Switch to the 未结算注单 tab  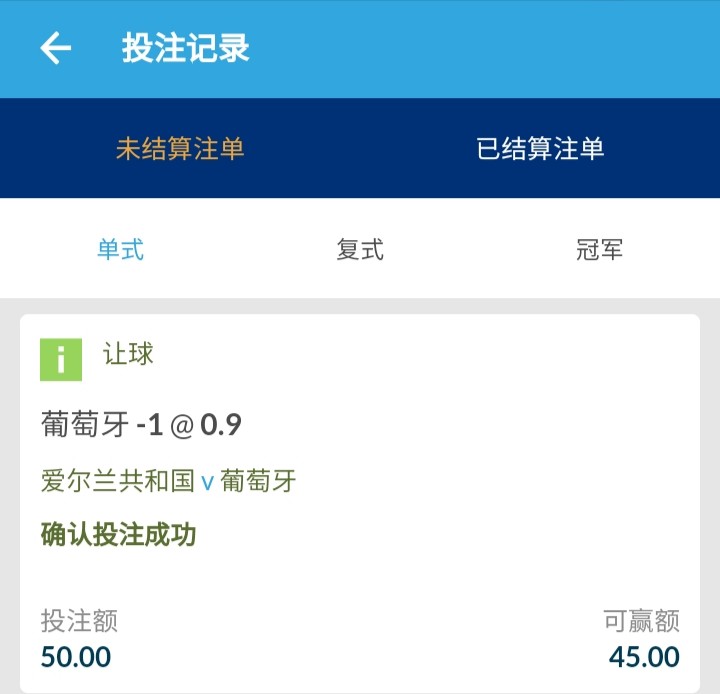[x=180, y=149]
